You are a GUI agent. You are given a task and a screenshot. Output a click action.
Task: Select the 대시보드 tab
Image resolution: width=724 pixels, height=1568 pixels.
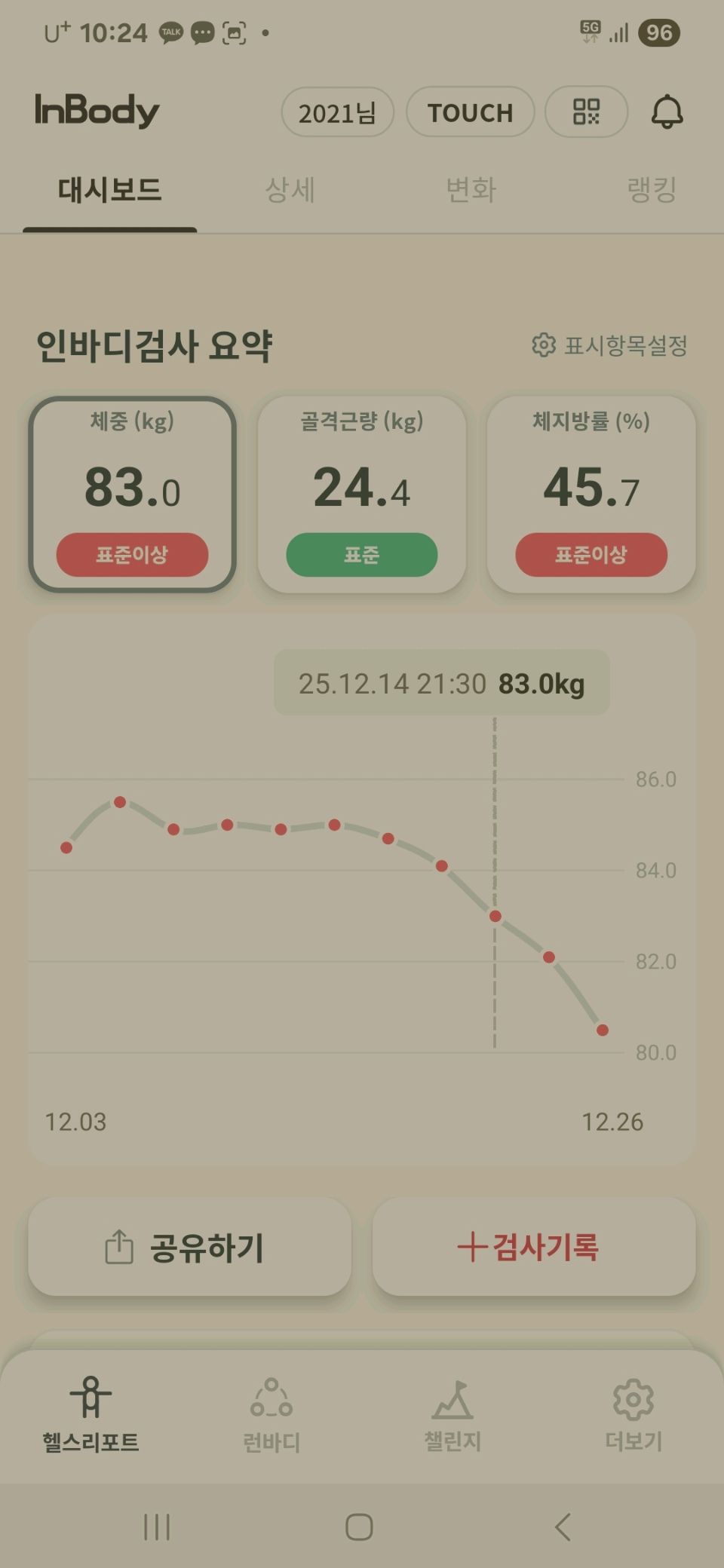(110, 190)
